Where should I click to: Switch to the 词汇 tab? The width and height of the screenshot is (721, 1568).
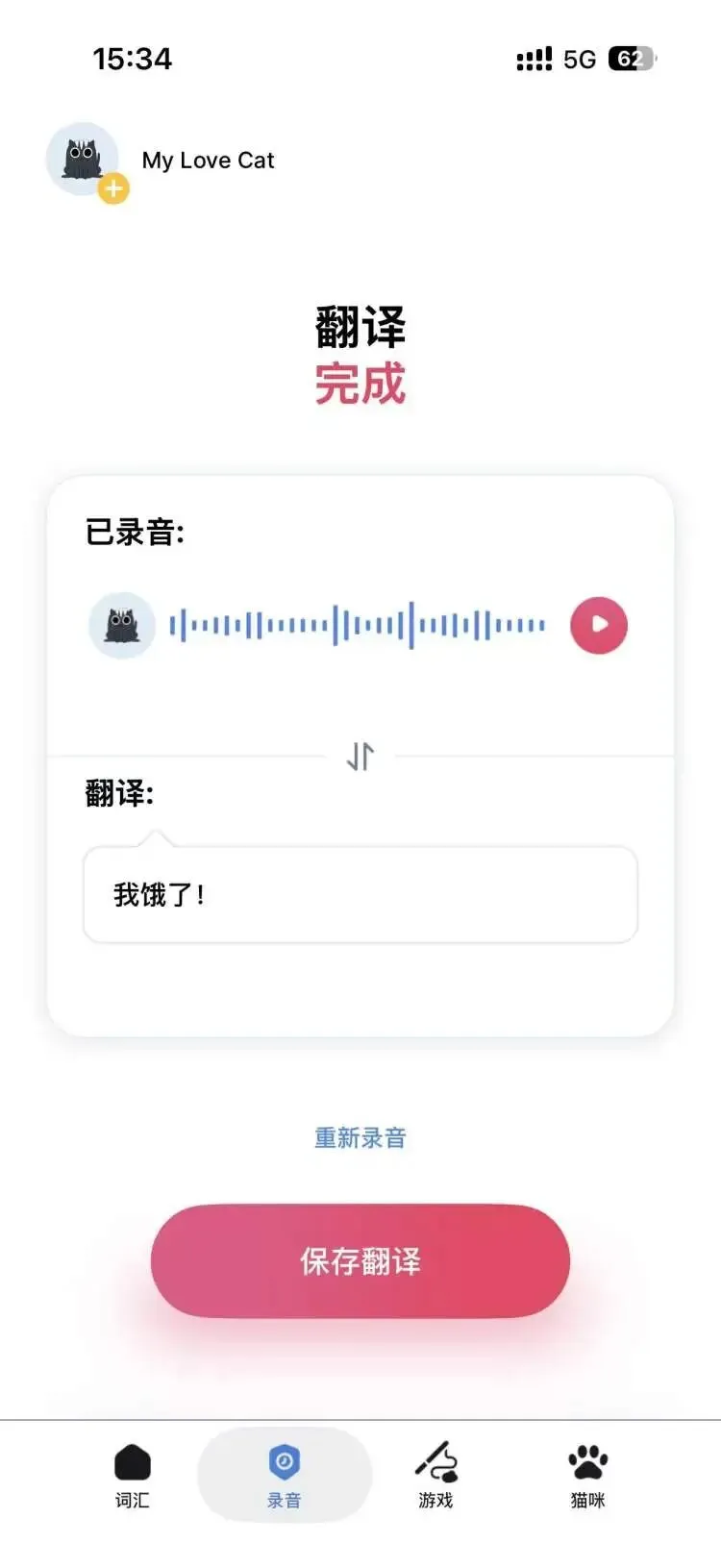tap(133, 1475)
